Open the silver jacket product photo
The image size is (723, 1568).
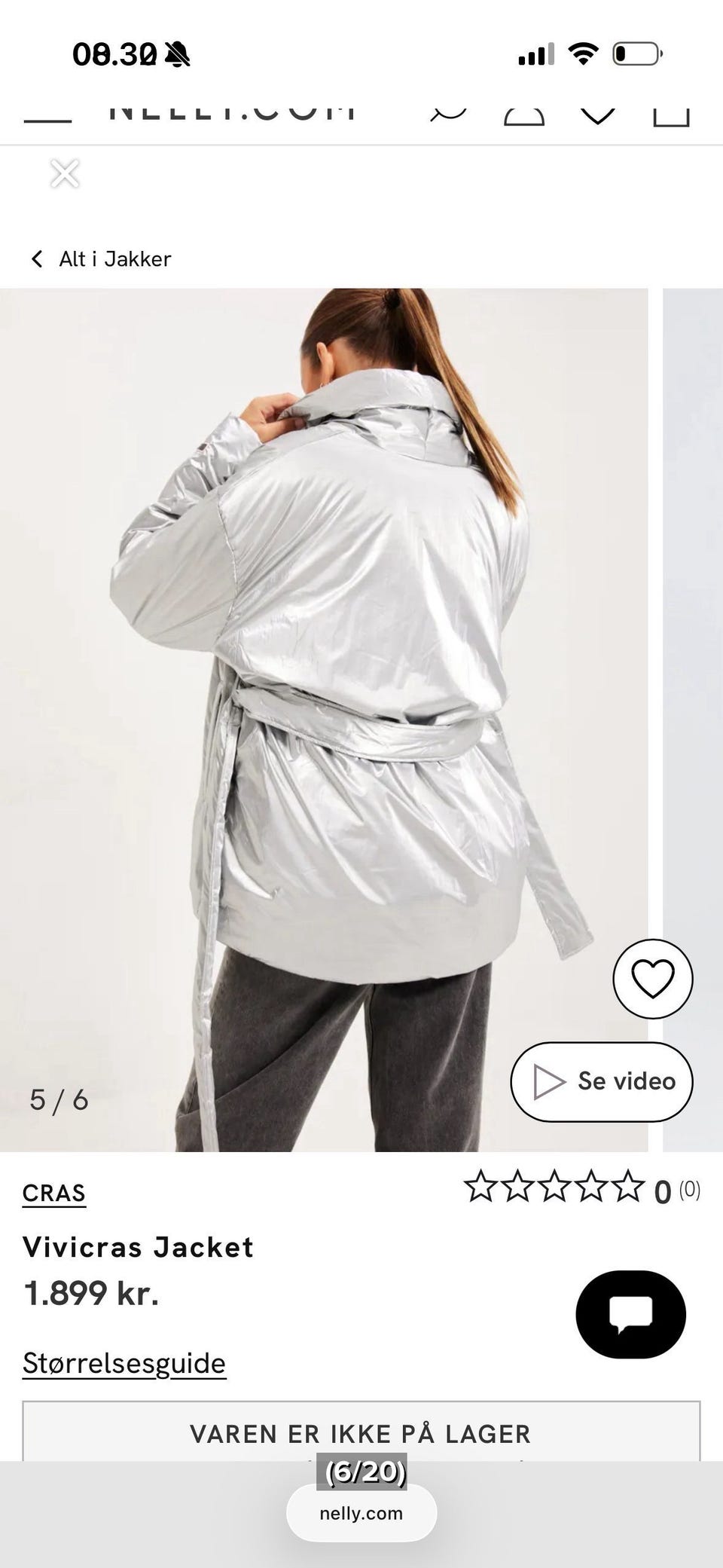pos(324,720)
